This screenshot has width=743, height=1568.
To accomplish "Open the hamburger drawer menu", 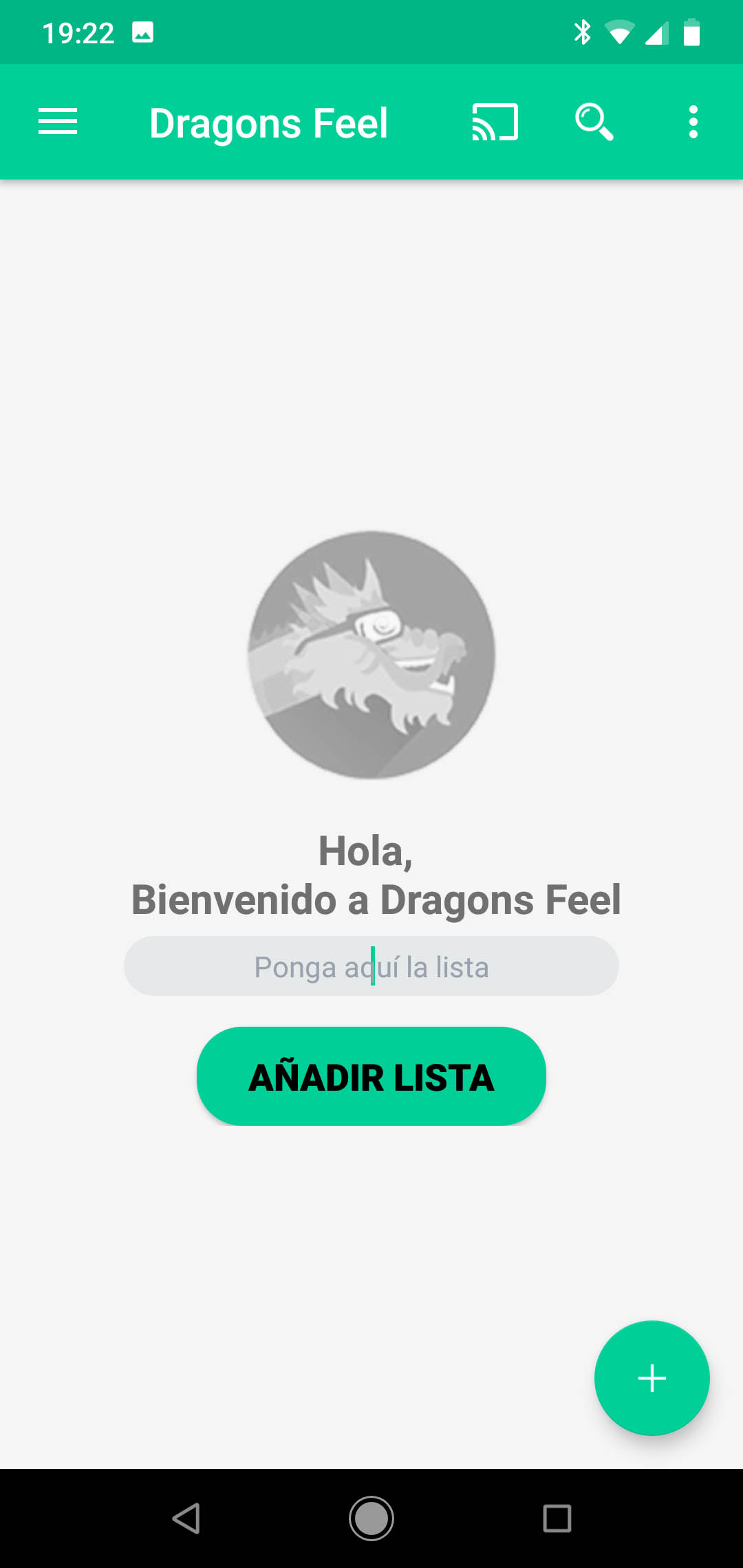I will point(58,122).
